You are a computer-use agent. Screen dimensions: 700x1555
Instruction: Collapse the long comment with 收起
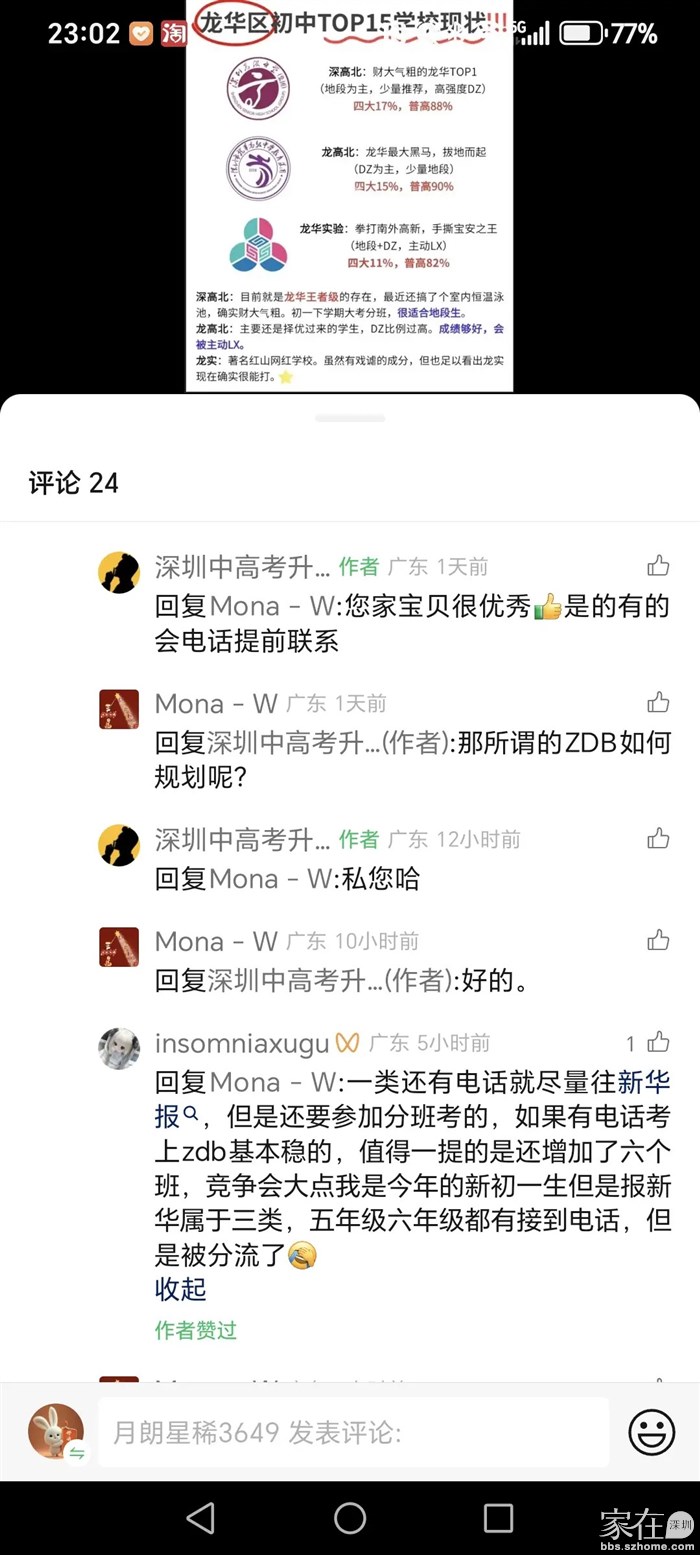tap(180, 1289)
